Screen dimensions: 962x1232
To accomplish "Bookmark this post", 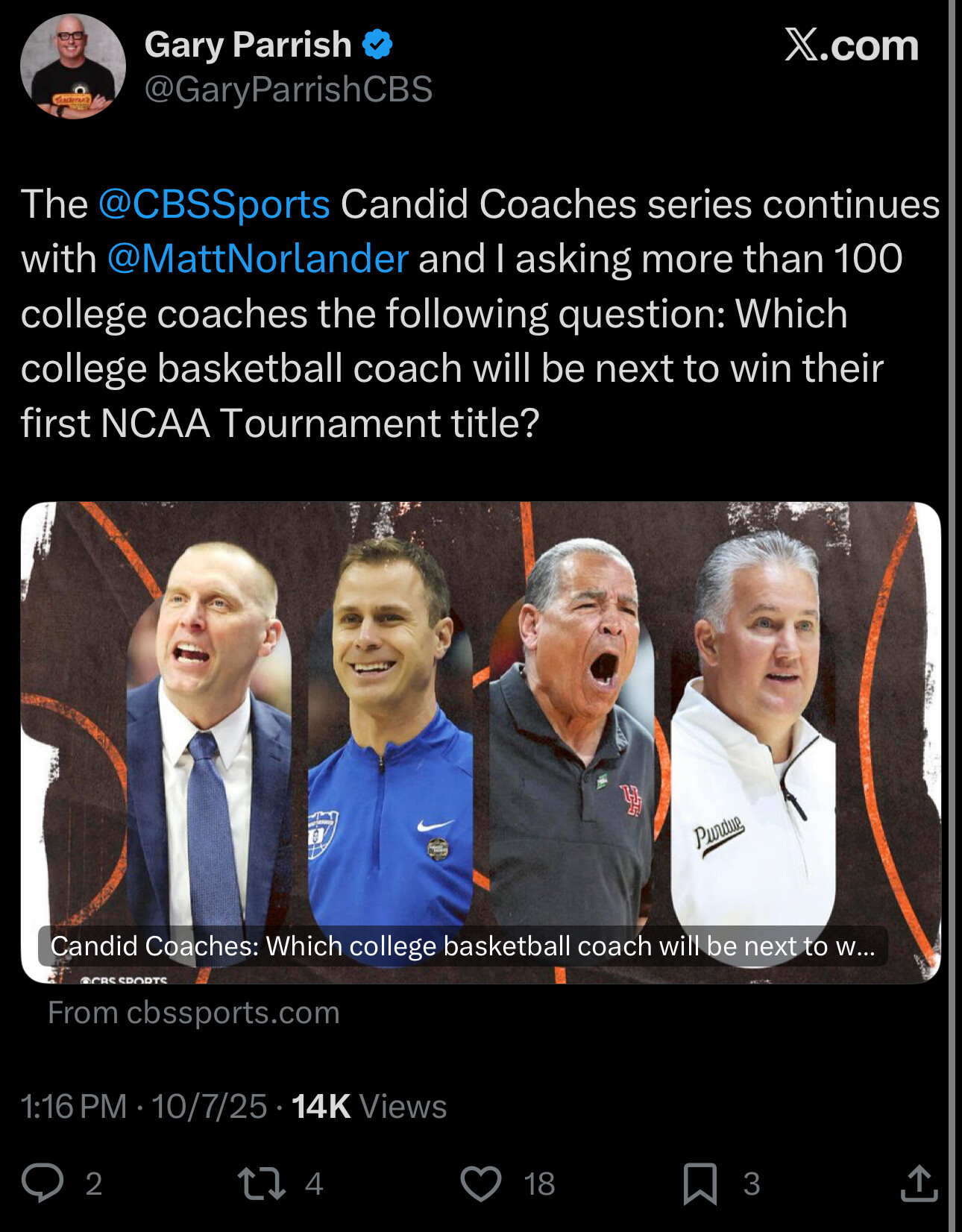I will (700, 1183).
